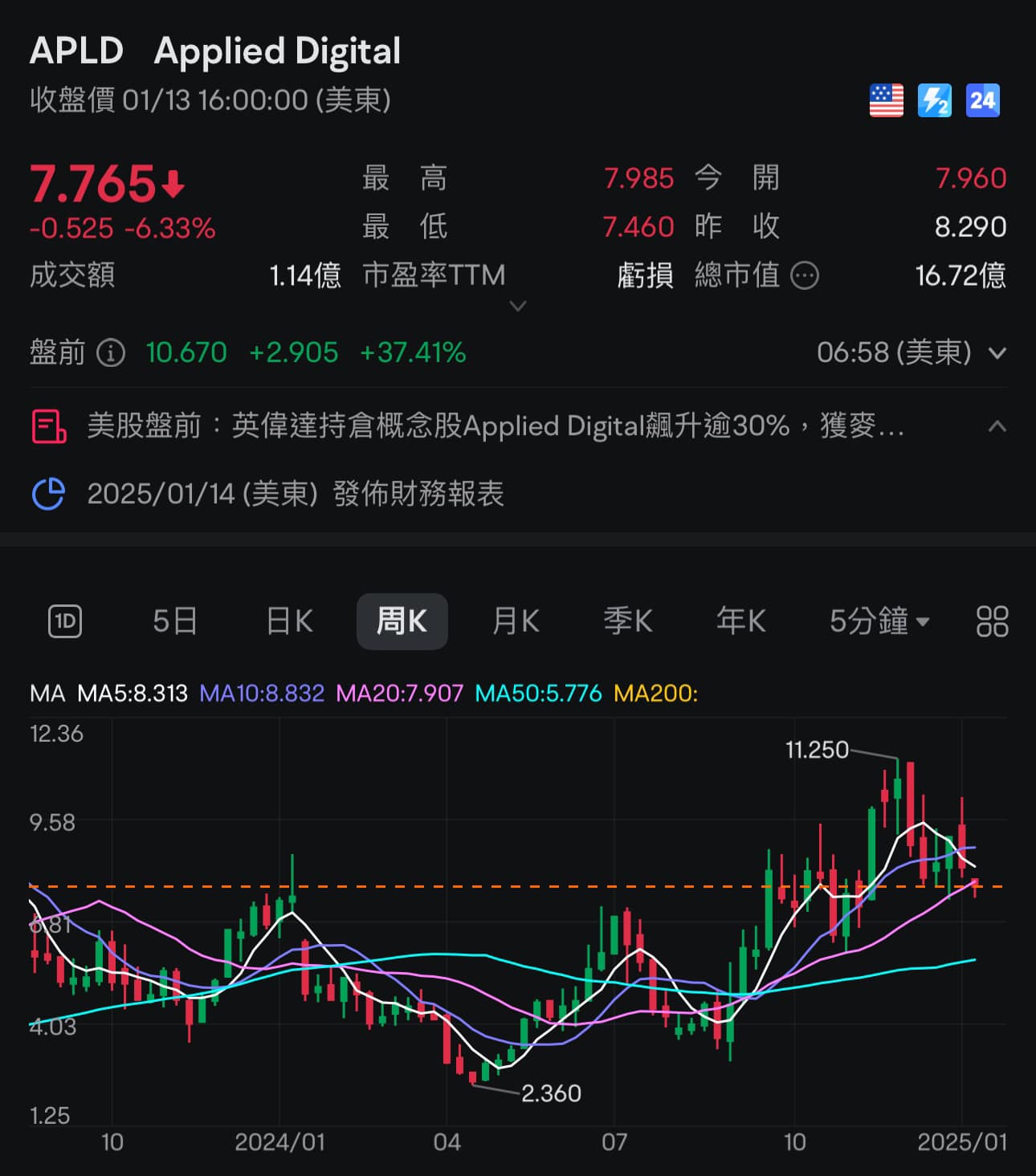
Task: Select the 5日 chart tab
Action: pos(175,621)
